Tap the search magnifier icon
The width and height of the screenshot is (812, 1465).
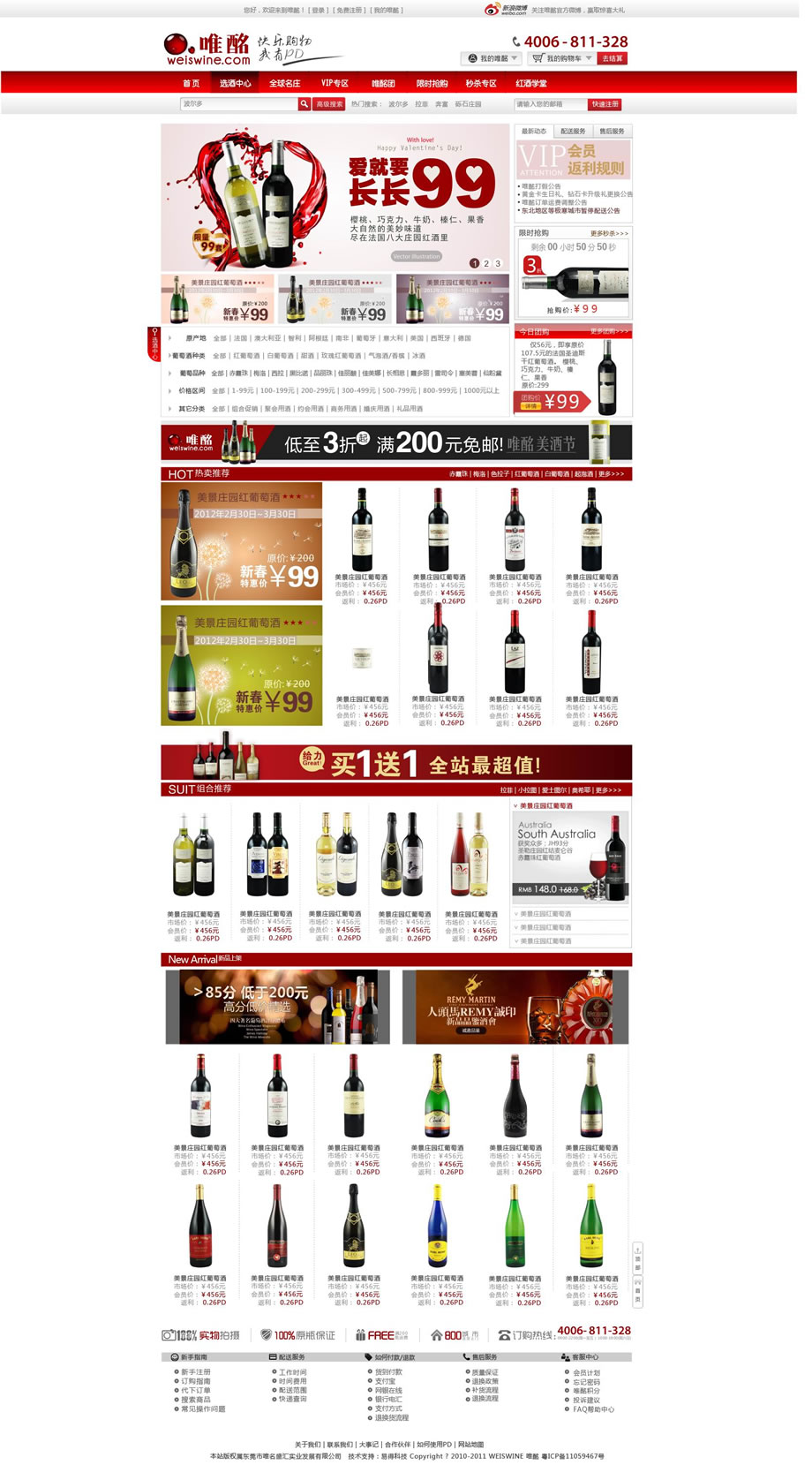coord(304,104)
